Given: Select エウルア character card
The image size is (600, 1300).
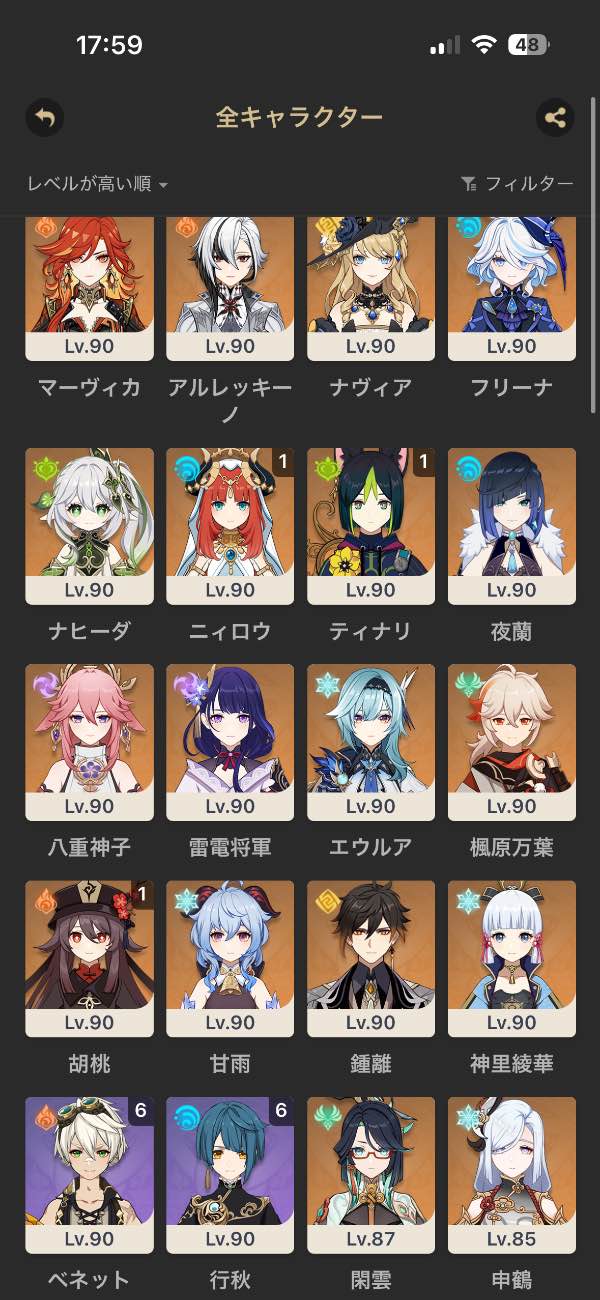Looking at the screenshot, I should 371,741.
